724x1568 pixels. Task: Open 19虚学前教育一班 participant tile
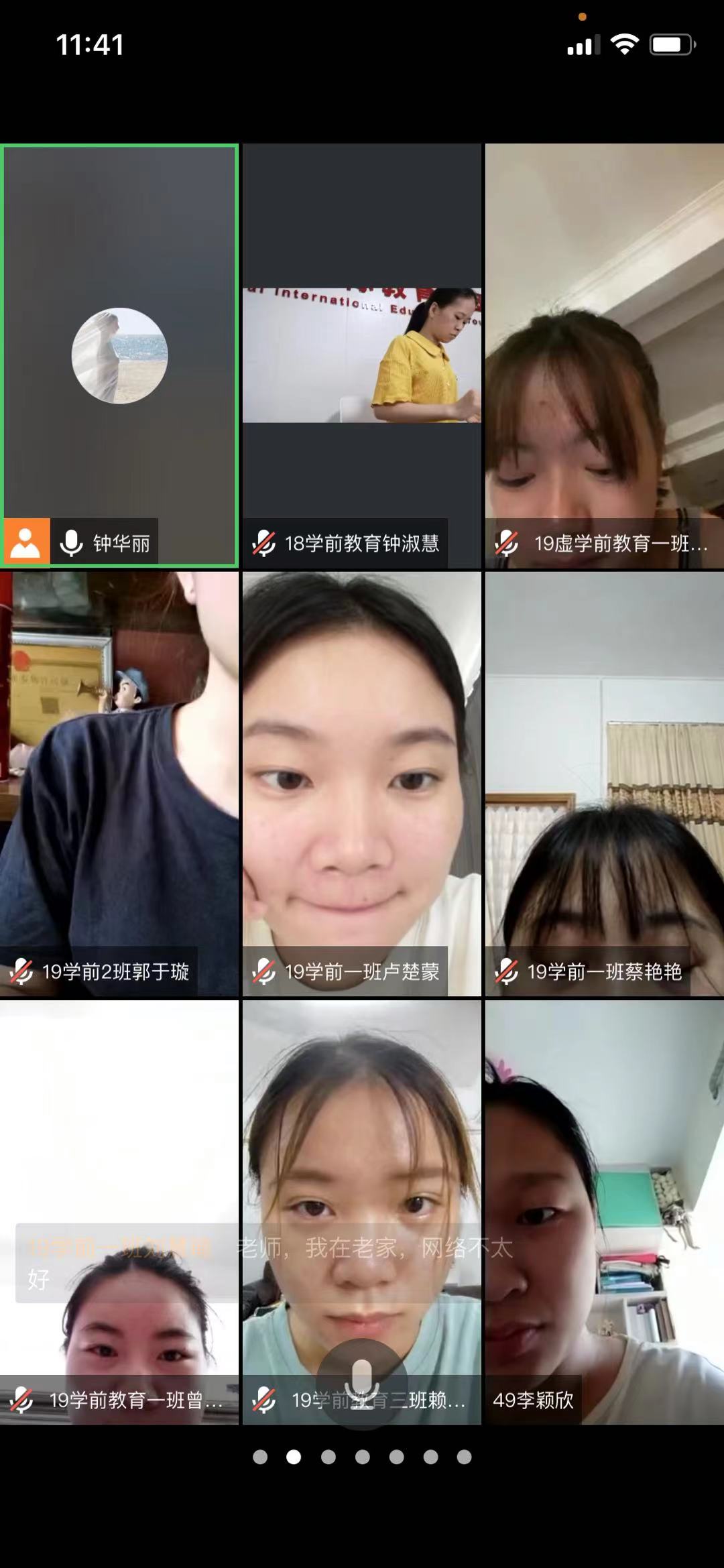pyautogui.click(x=605, y=355)
